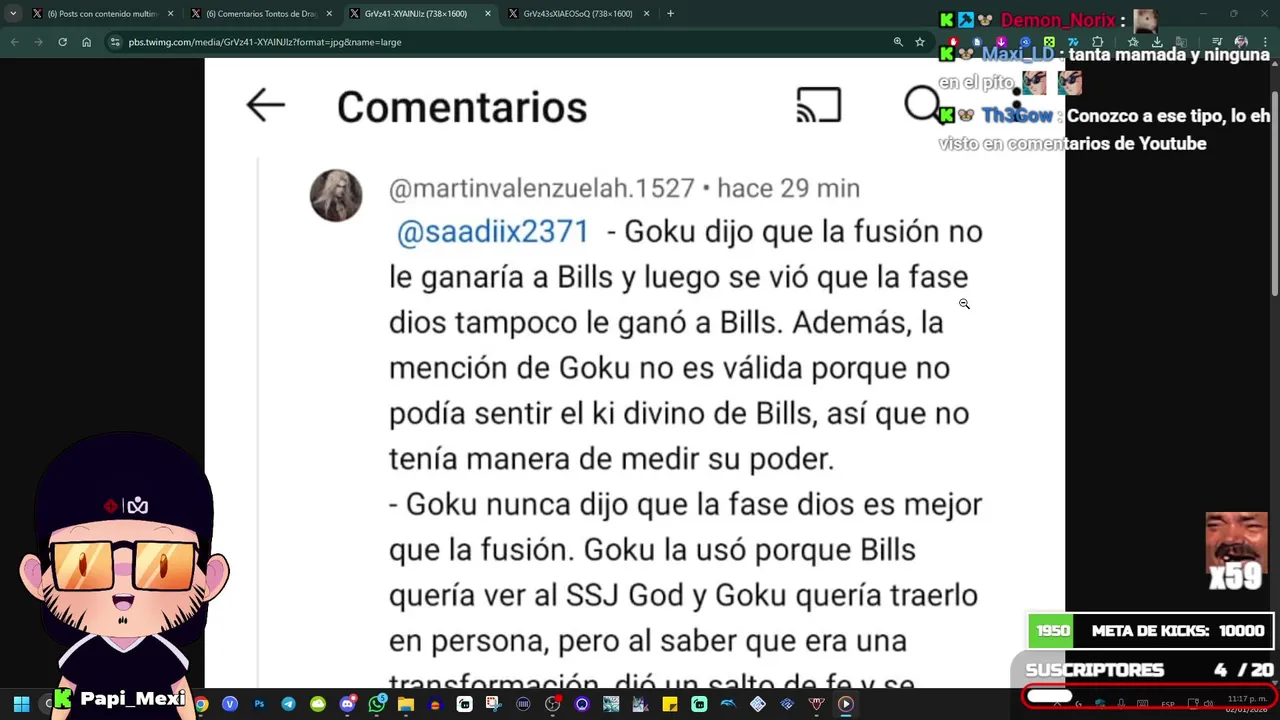Open a new browser tab
1280x720 pixels.
coord(670,14)
